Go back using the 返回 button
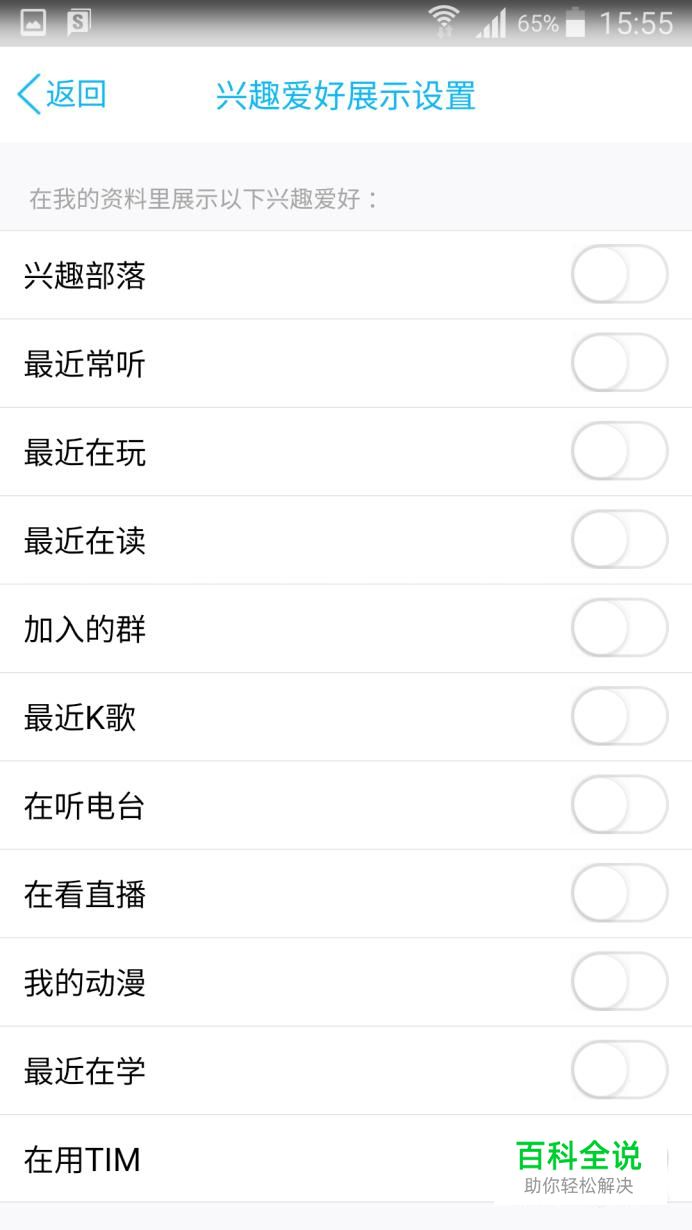692x1230 pixels. (62, 95)
